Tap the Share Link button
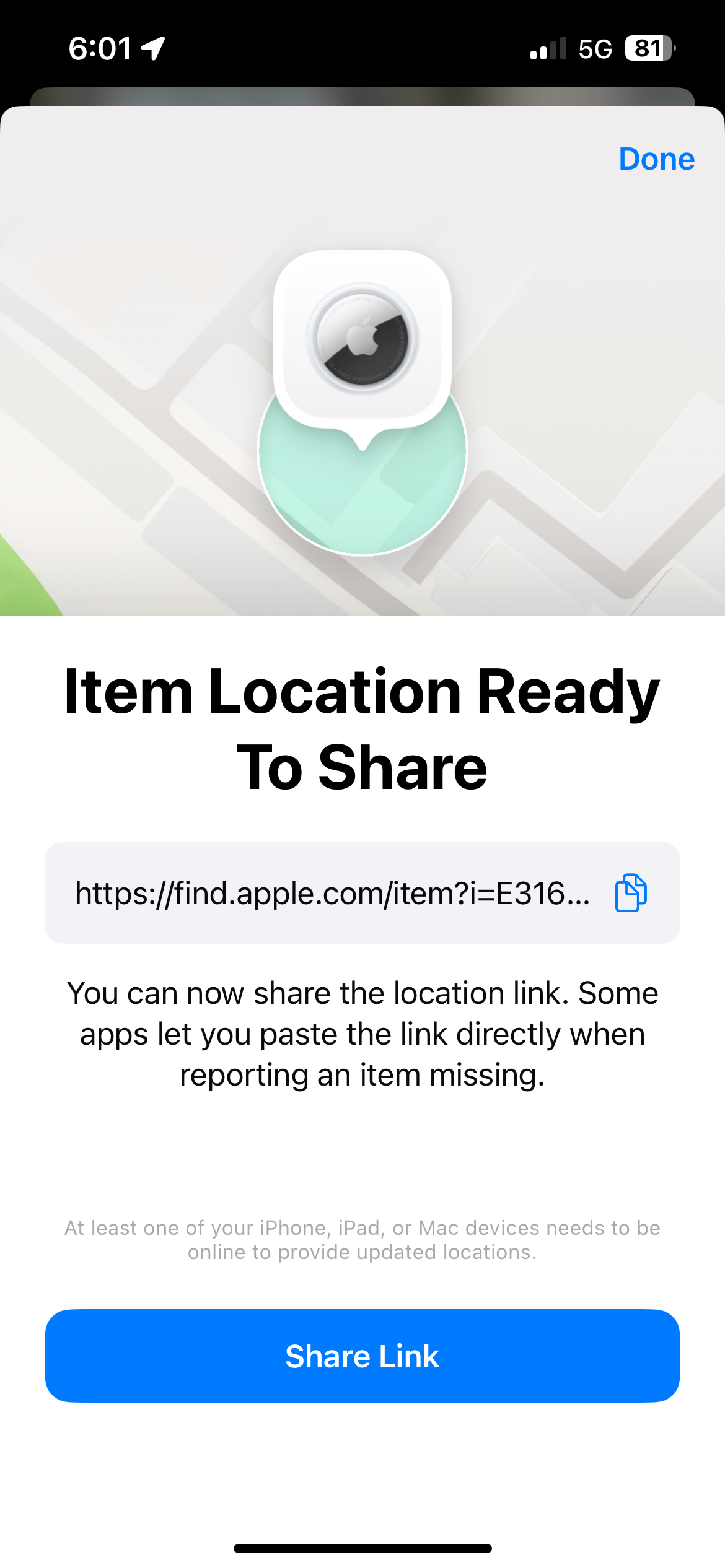The image size is (725, 1568). click(362, 1356)
